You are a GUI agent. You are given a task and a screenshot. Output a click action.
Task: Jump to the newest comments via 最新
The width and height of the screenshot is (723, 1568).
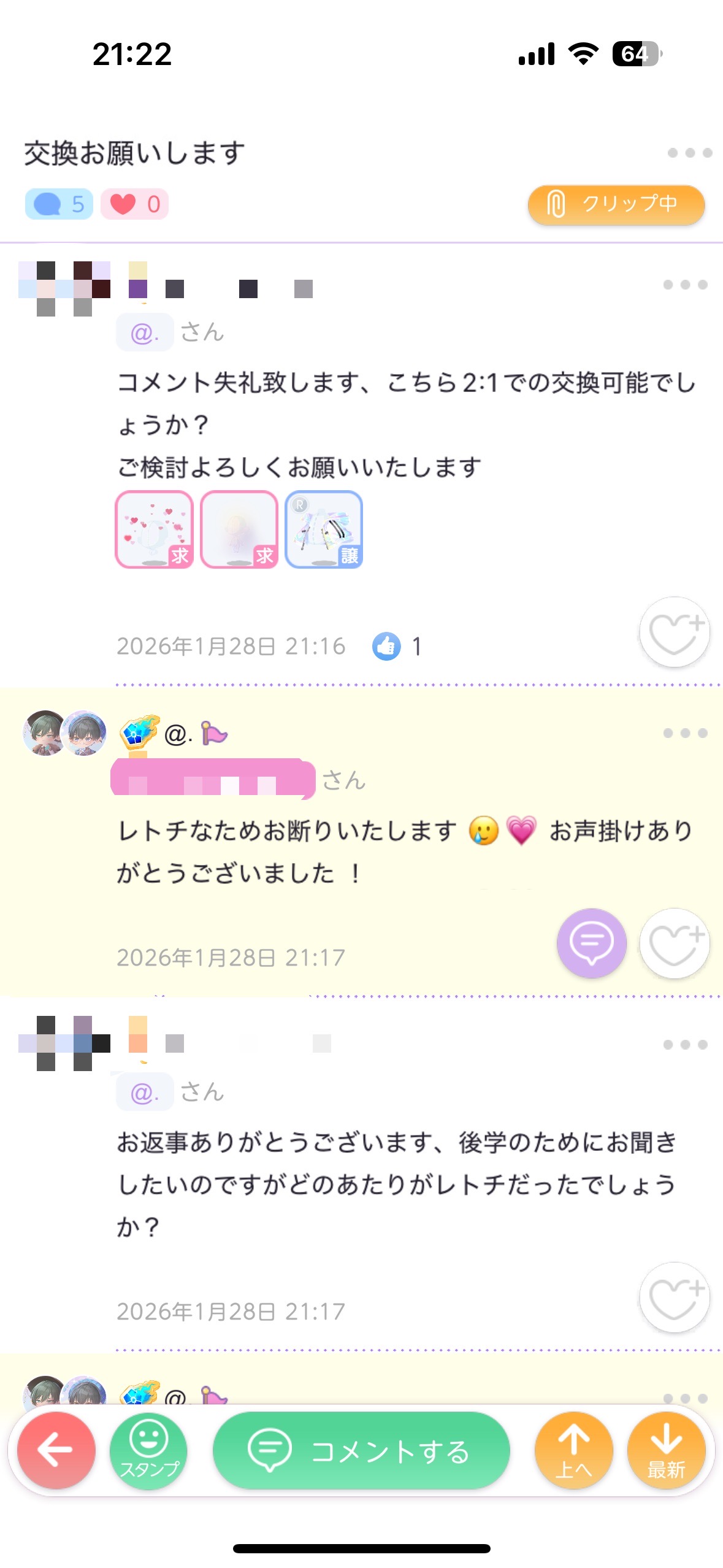click(x=666, y=1450)
